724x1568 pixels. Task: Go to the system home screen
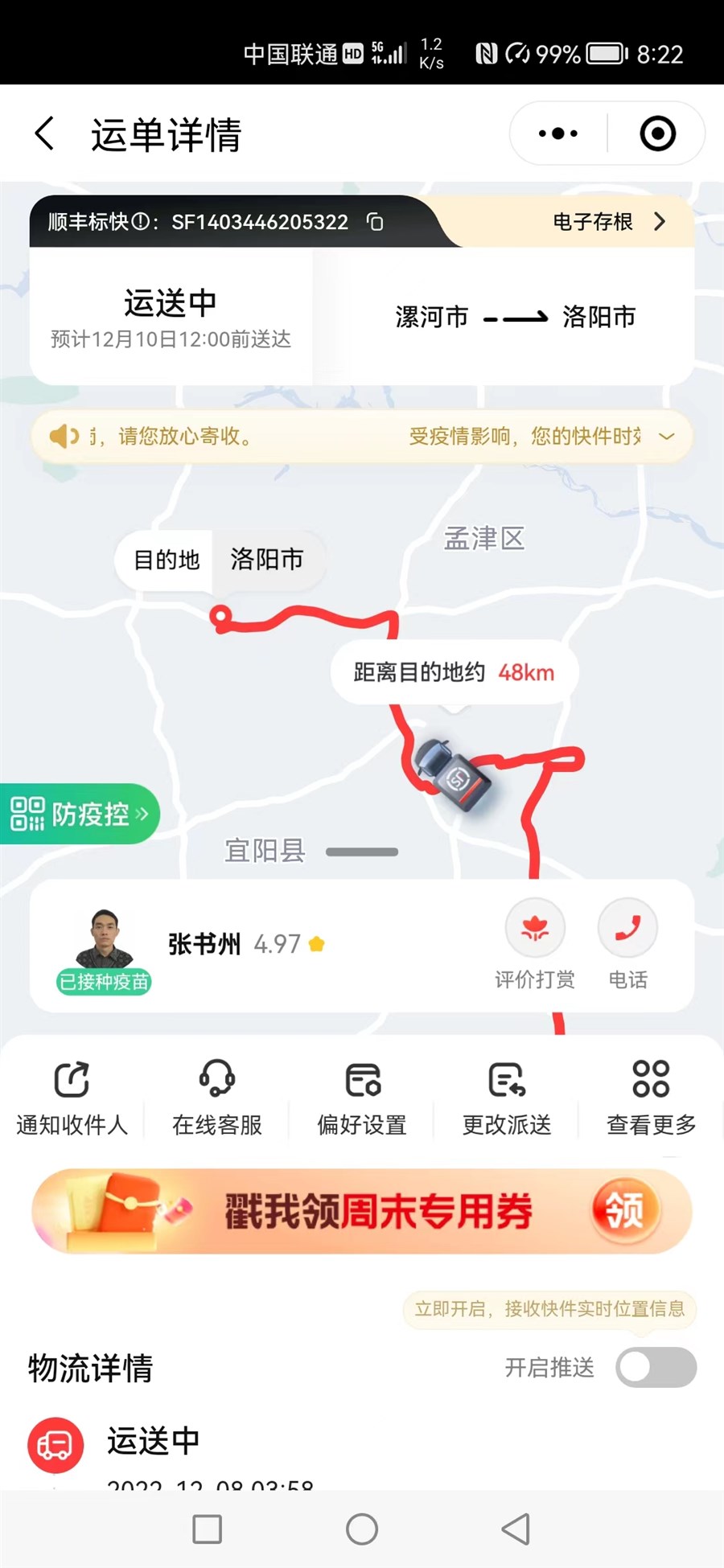tap(362, 1529)
